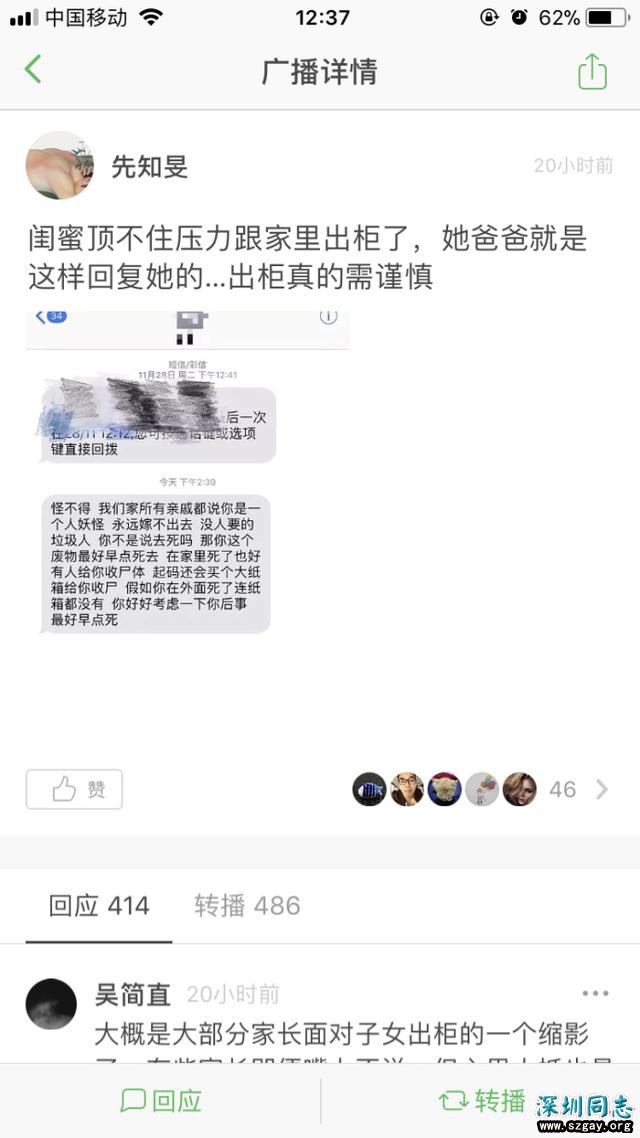640x1138 pixels.
Task: Open 吴简直's profile avatar
Action: coord(51,1003)
